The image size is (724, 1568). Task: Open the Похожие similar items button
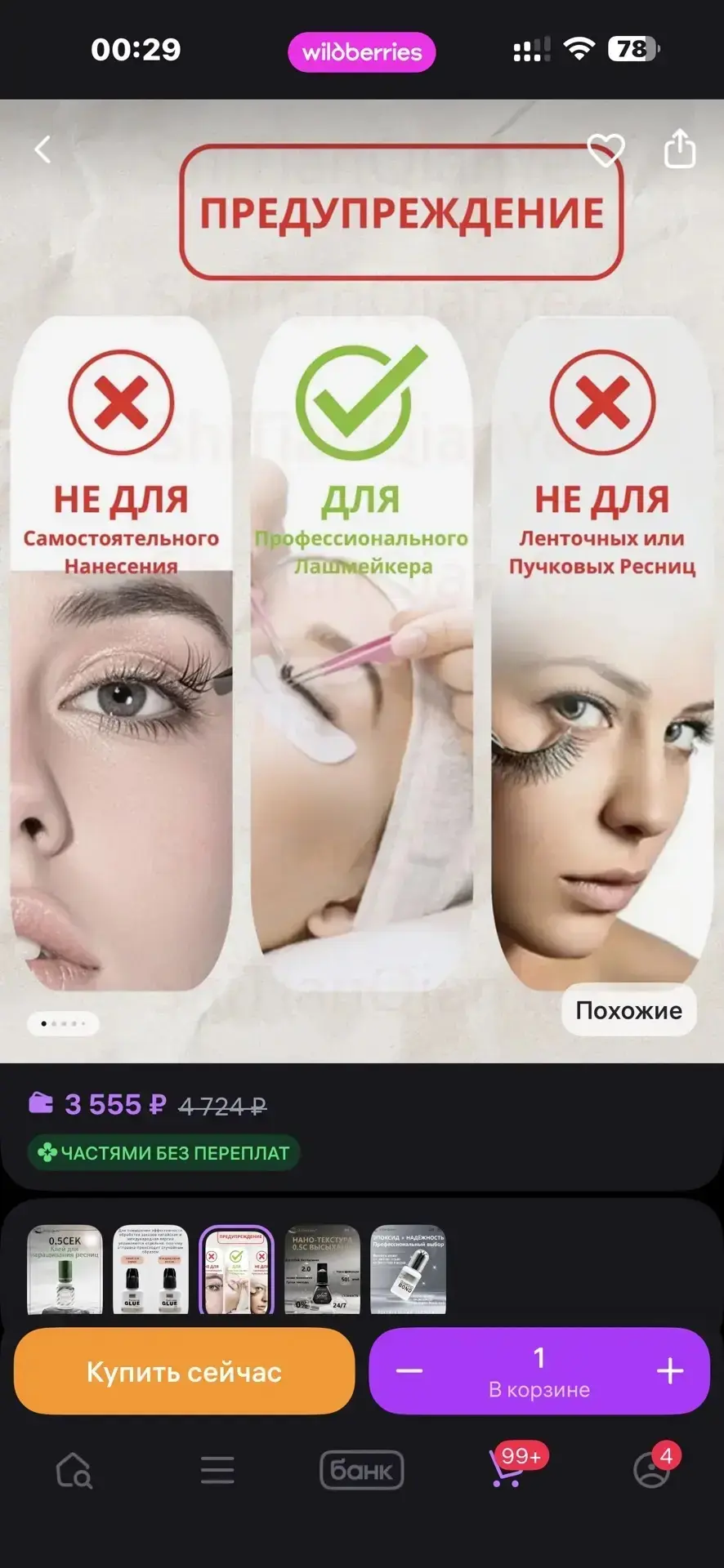click(x=628, y=1010)
